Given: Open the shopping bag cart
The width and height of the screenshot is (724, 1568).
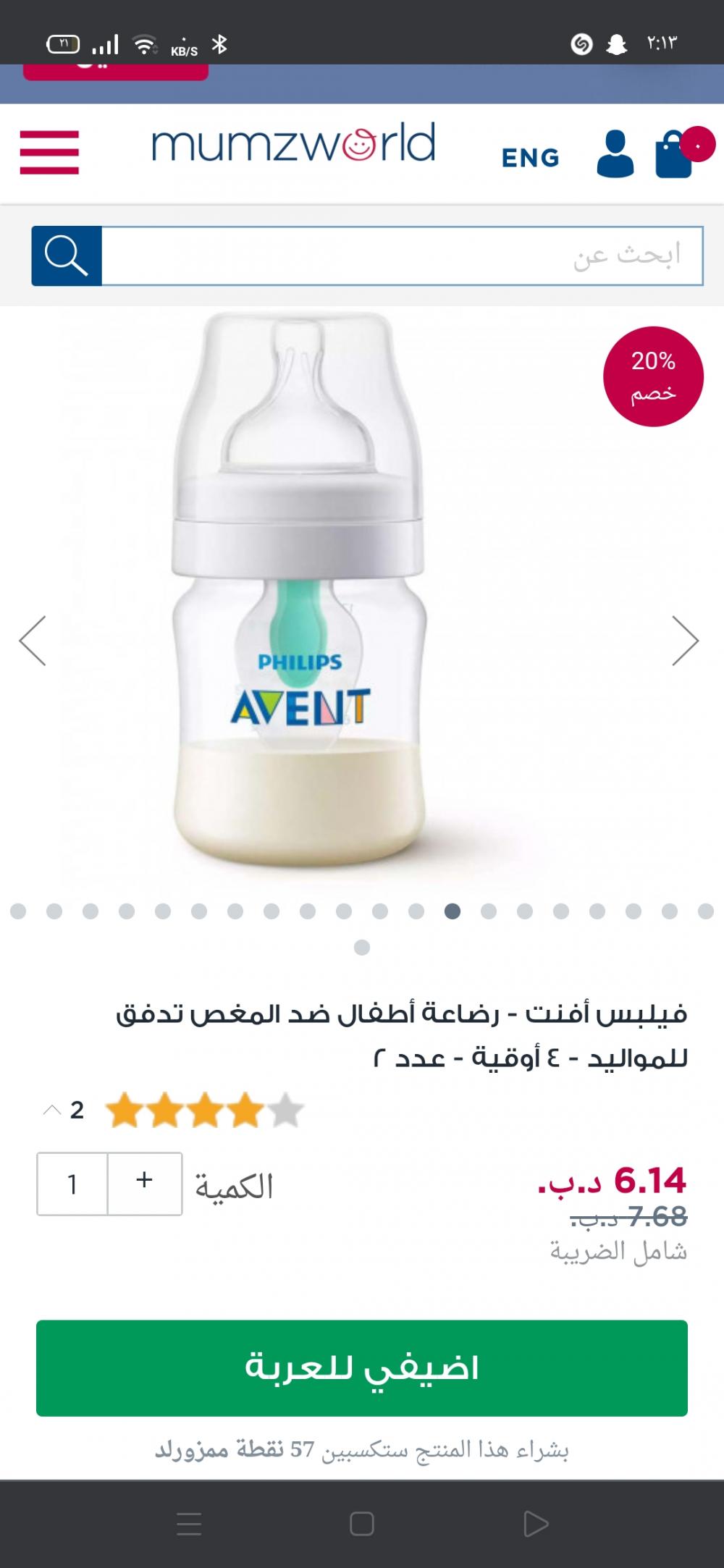Looking at the screenshot, I should (675, 155).
